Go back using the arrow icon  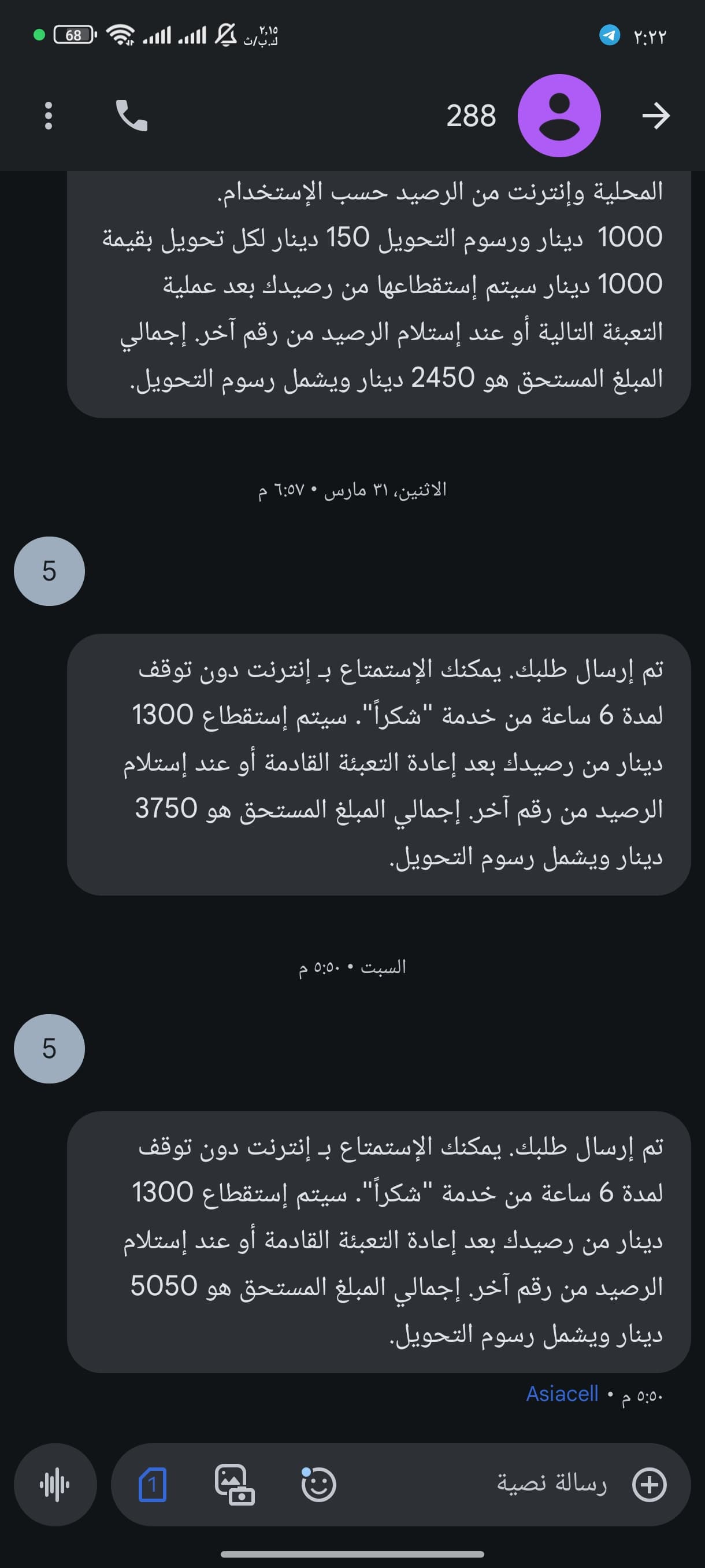(656, 116)
